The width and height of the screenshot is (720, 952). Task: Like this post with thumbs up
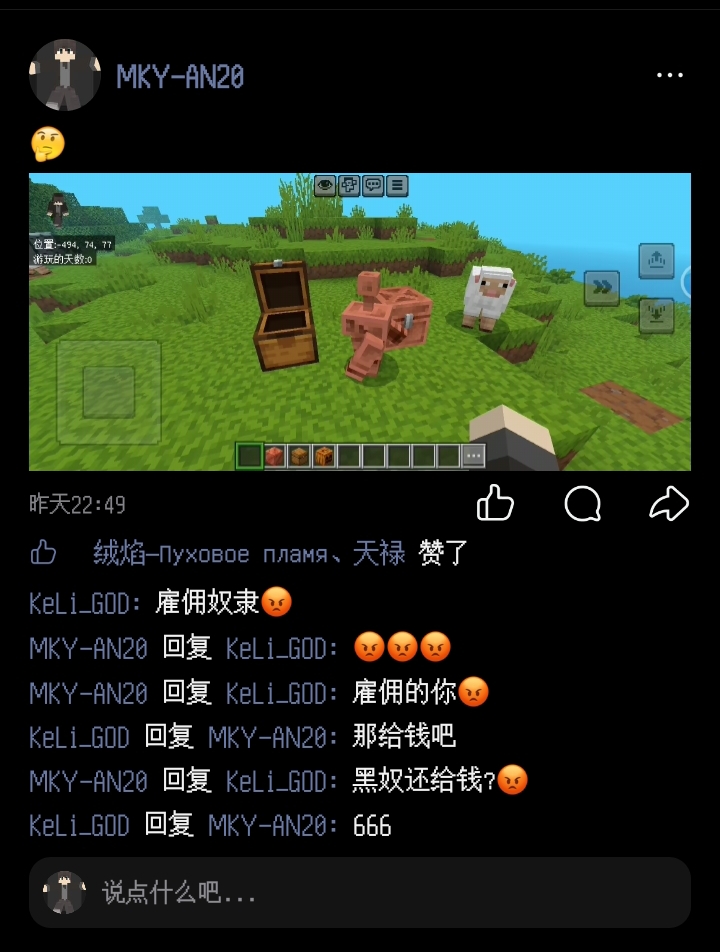(x=496, y=503)
